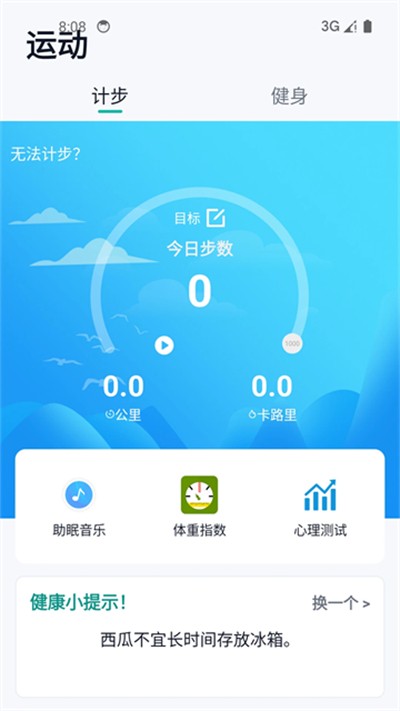Open 助眠音乐
This screenshot has height=711, width=400.
click(79, 508)
